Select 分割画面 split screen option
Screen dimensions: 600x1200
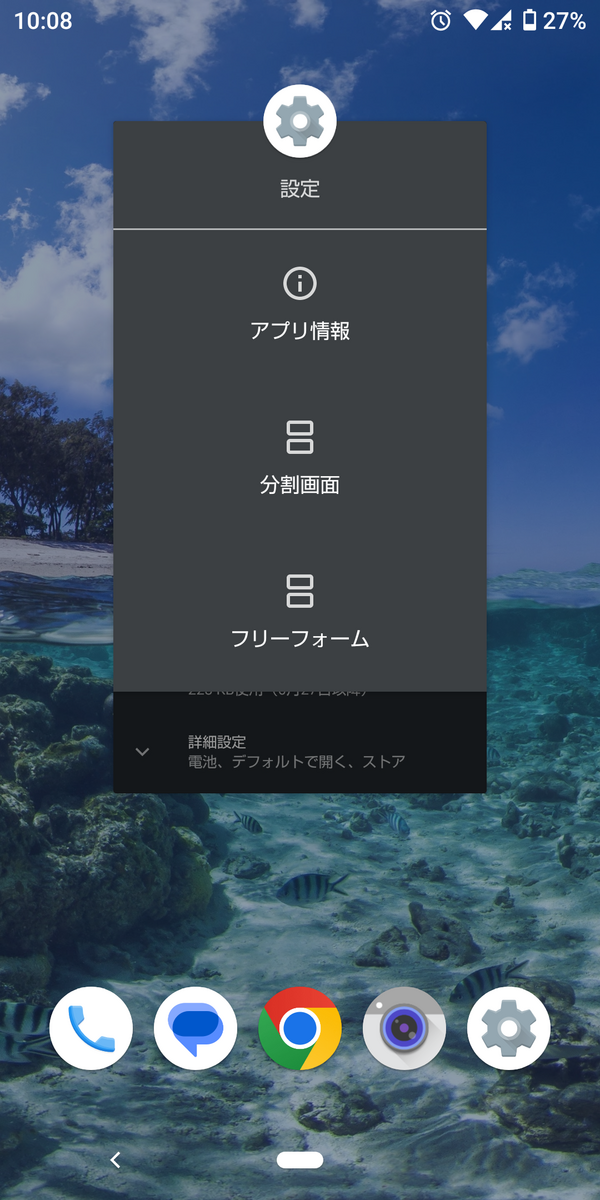(x=300, y=459)
